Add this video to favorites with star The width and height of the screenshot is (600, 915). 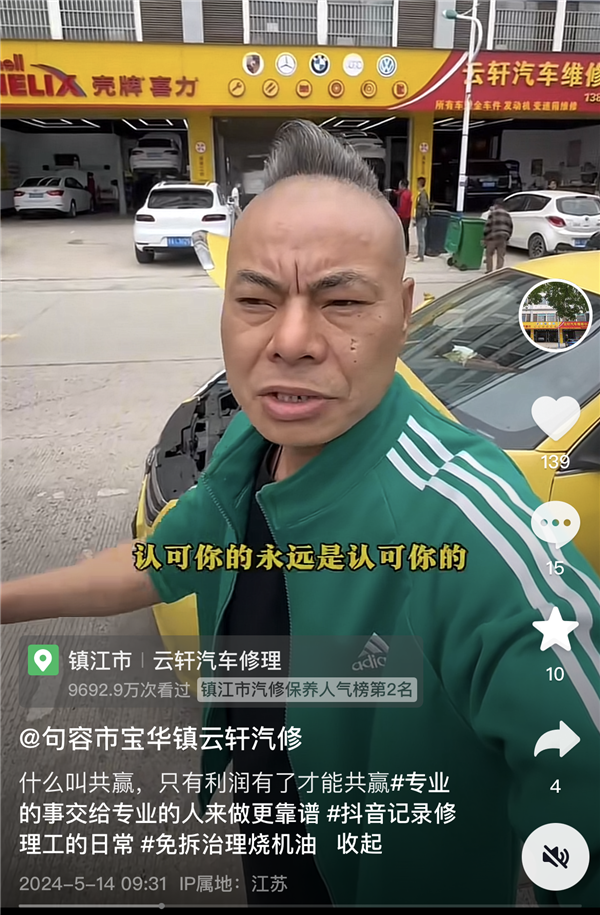tap(555, 630)
